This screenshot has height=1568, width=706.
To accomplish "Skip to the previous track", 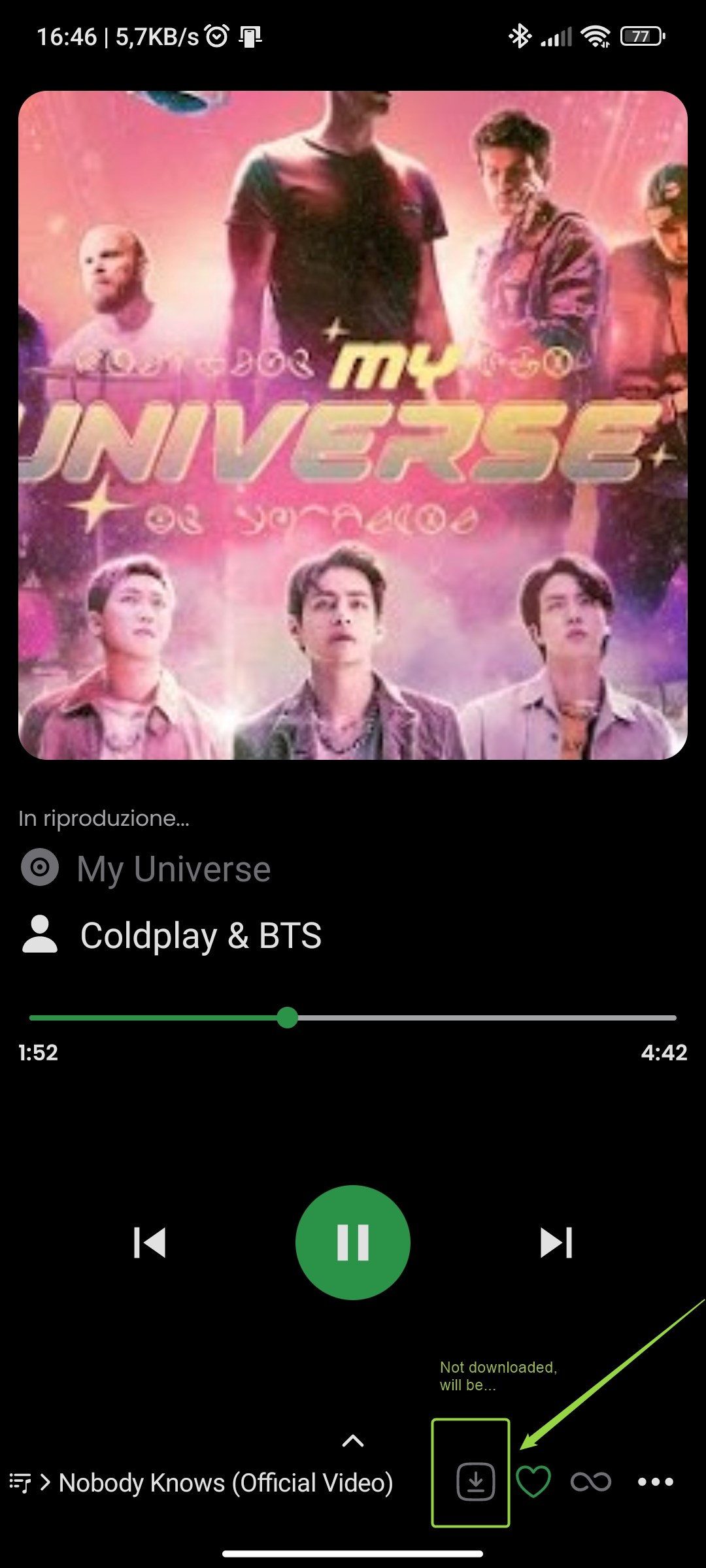I will click(150, 1242).
